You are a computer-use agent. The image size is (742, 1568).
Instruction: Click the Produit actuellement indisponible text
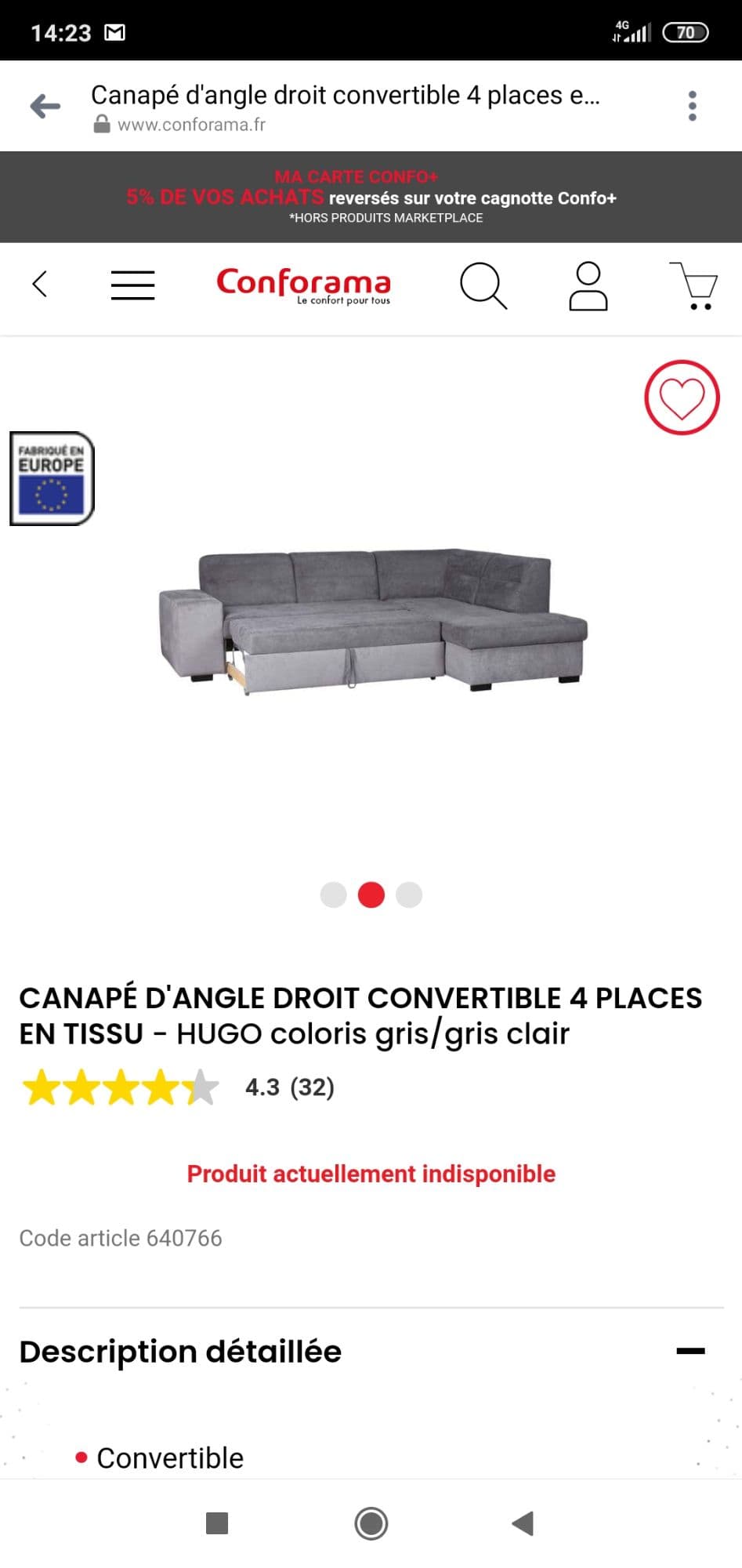coord(371,1174)
